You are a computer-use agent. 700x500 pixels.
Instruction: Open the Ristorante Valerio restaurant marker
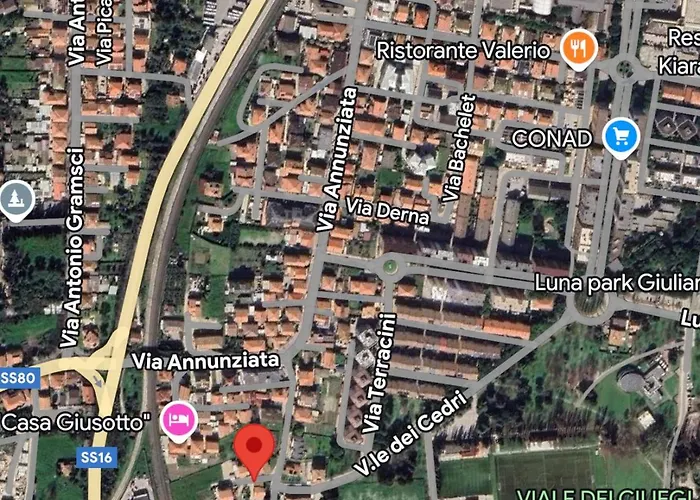pyautogui.click(x=578, y=48)
